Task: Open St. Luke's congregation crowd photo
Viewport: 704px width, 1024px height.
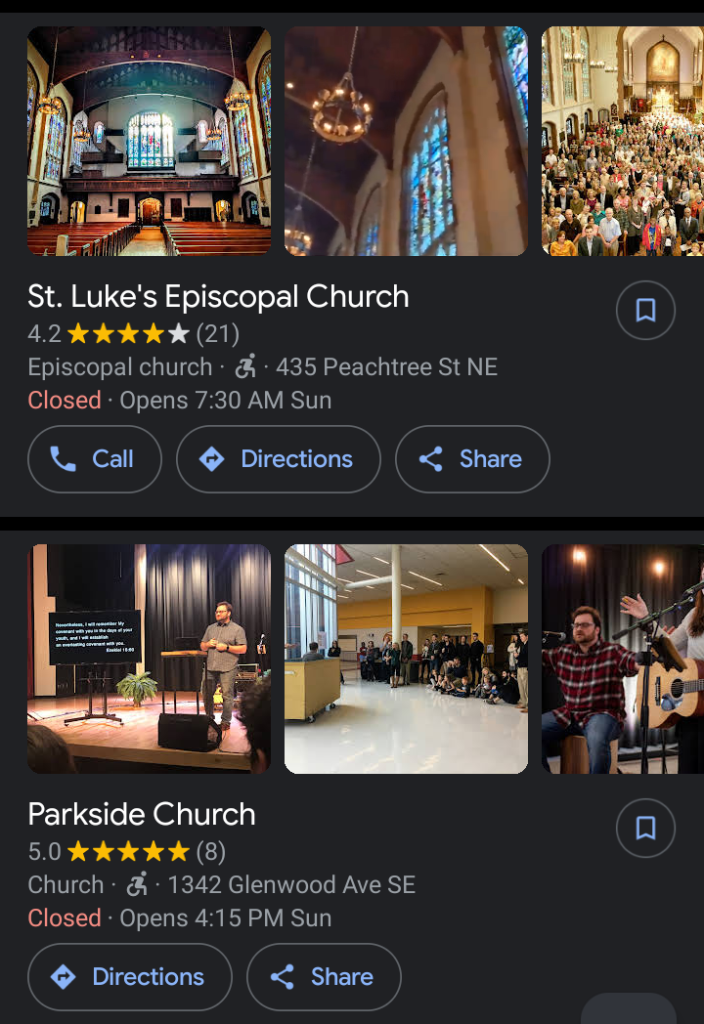Action: click(x=622, y=141)
